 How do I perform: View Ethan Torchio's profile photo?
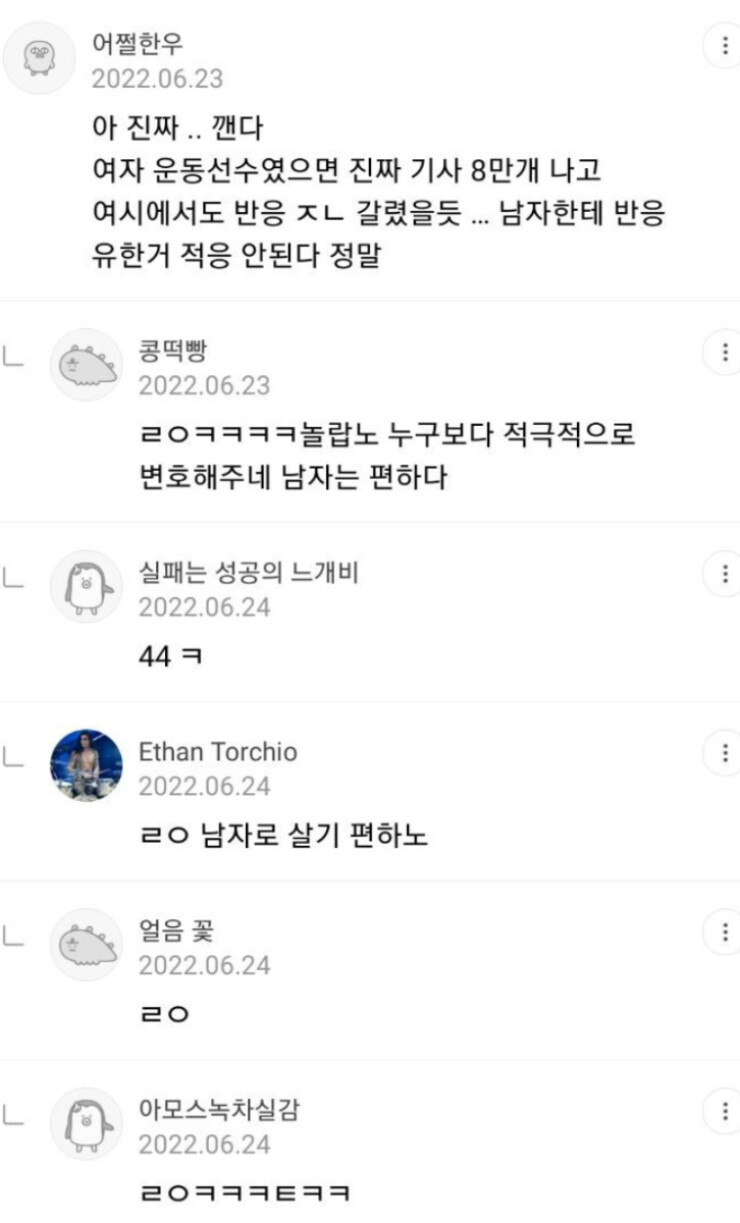click(x=86, y=766)
